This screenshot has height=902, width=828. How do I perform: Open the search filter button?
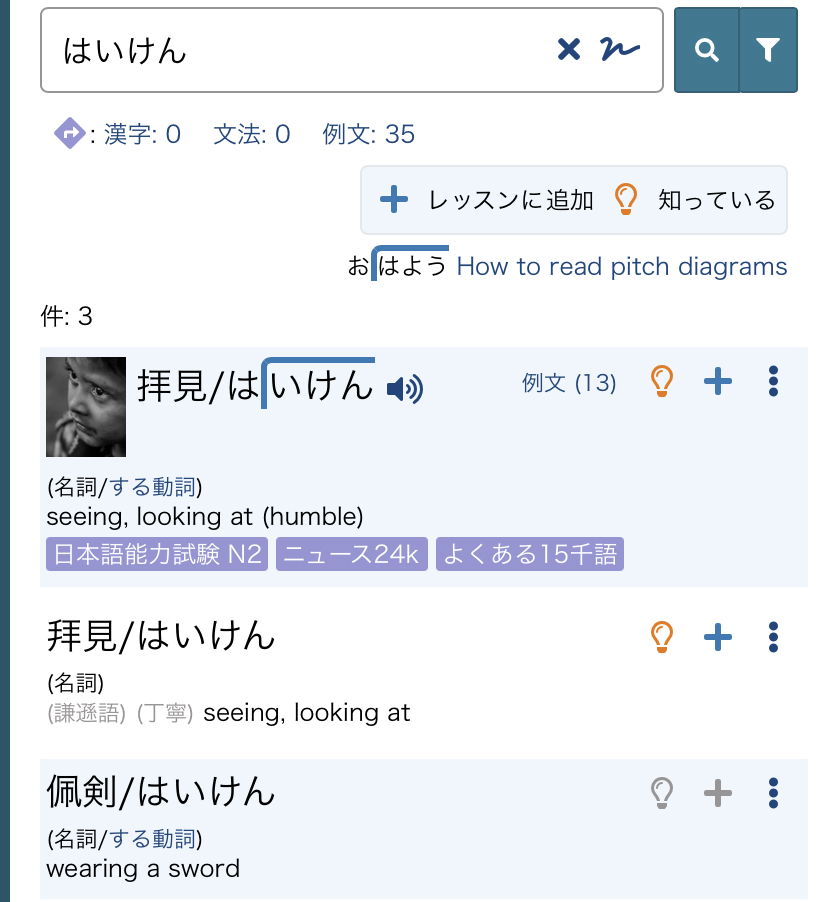(767, 50)
